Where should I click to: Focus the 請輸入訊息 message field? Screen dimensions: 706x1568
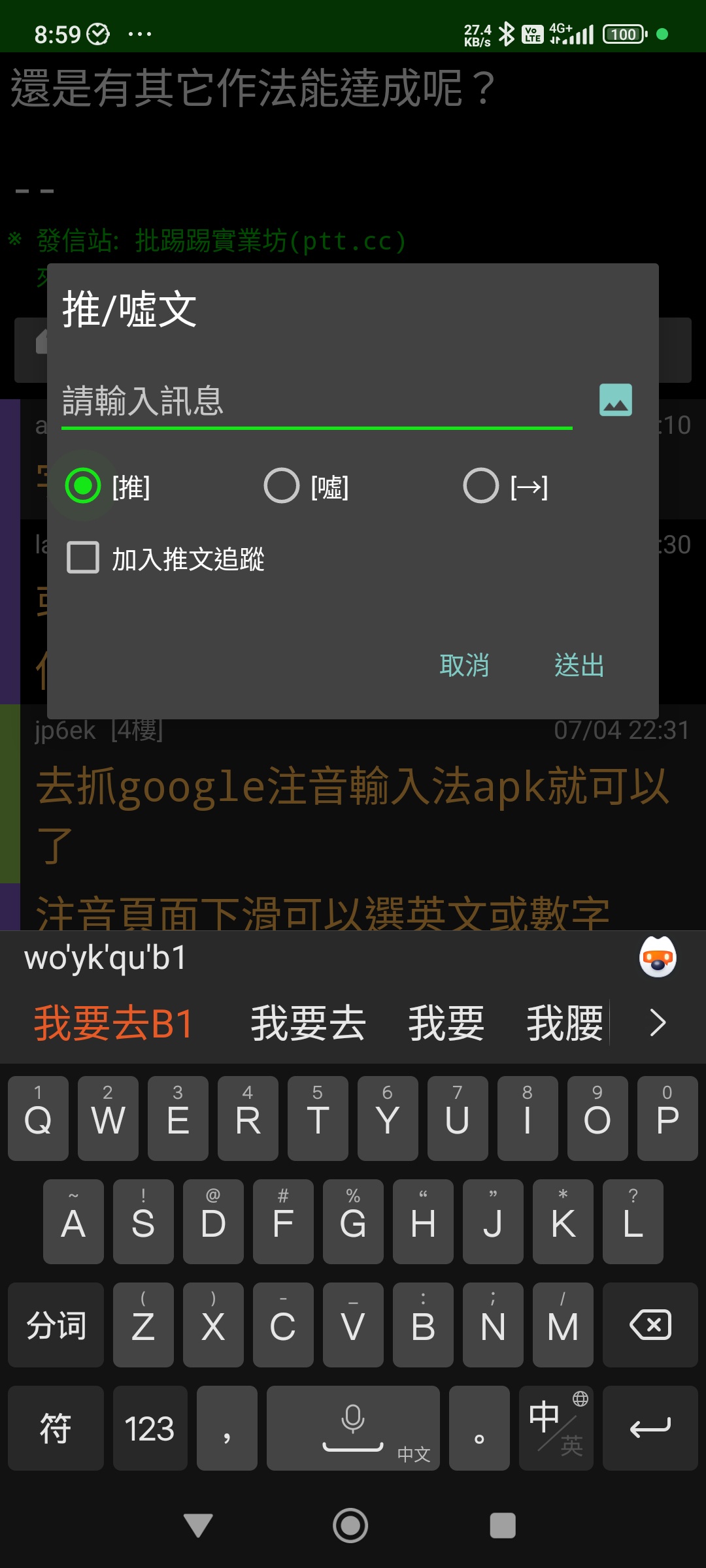316,401
